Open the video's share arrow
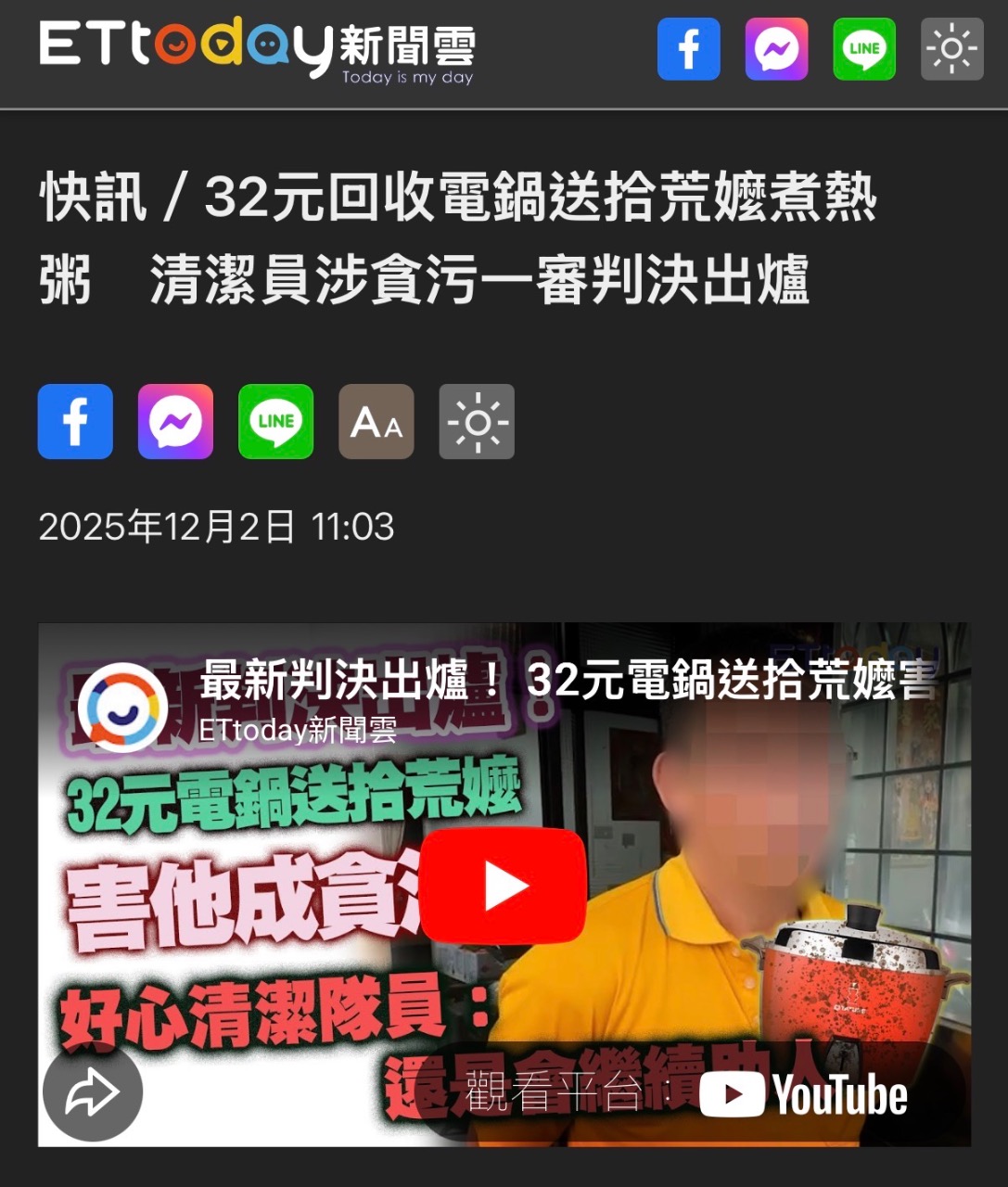This screenshot has width=1008, height=1187. pyautogui.click(x=93, y=1093)
